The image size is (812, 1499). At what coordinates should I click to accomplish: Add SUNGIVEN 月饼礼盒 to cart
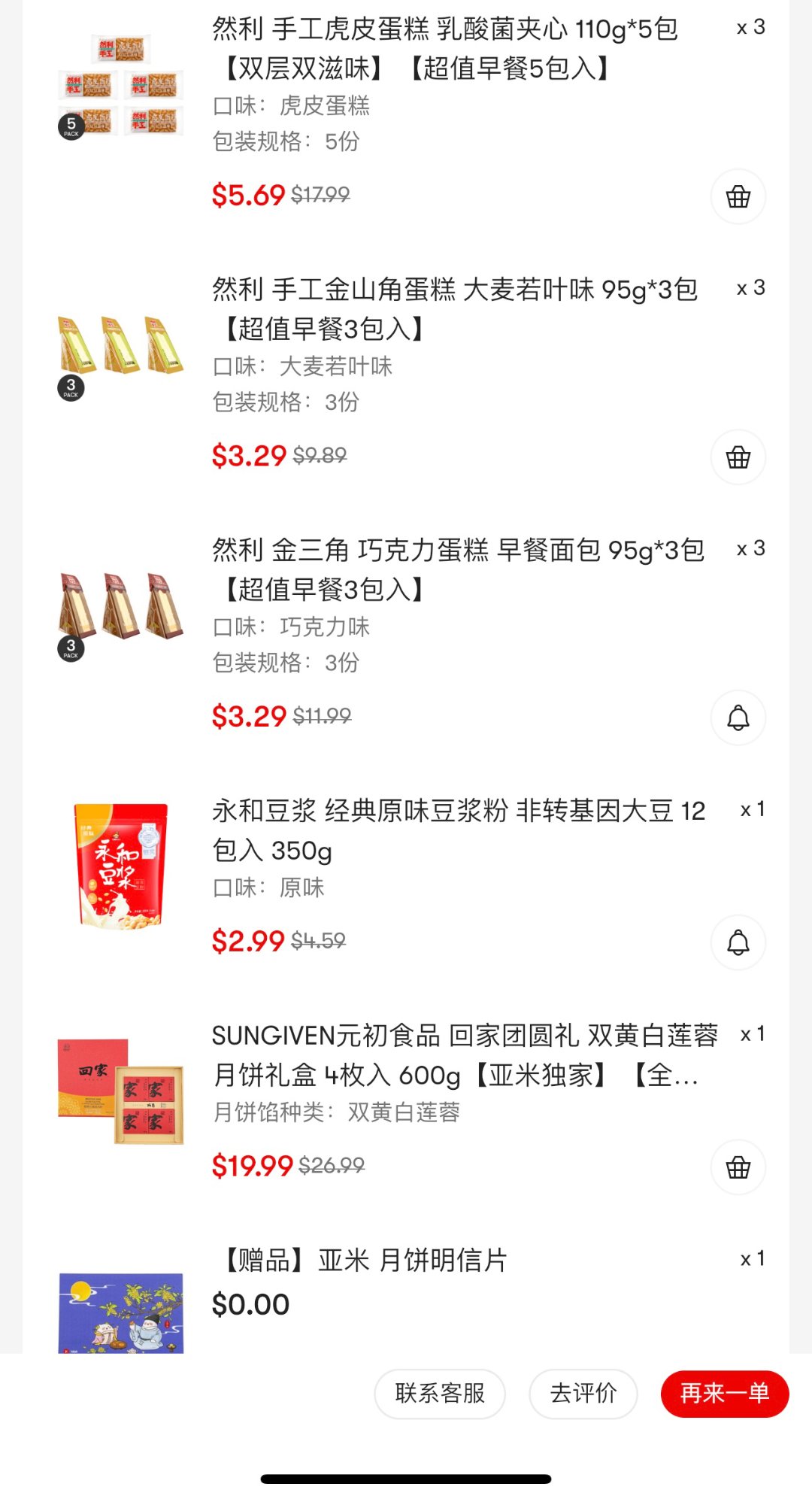738,1167
